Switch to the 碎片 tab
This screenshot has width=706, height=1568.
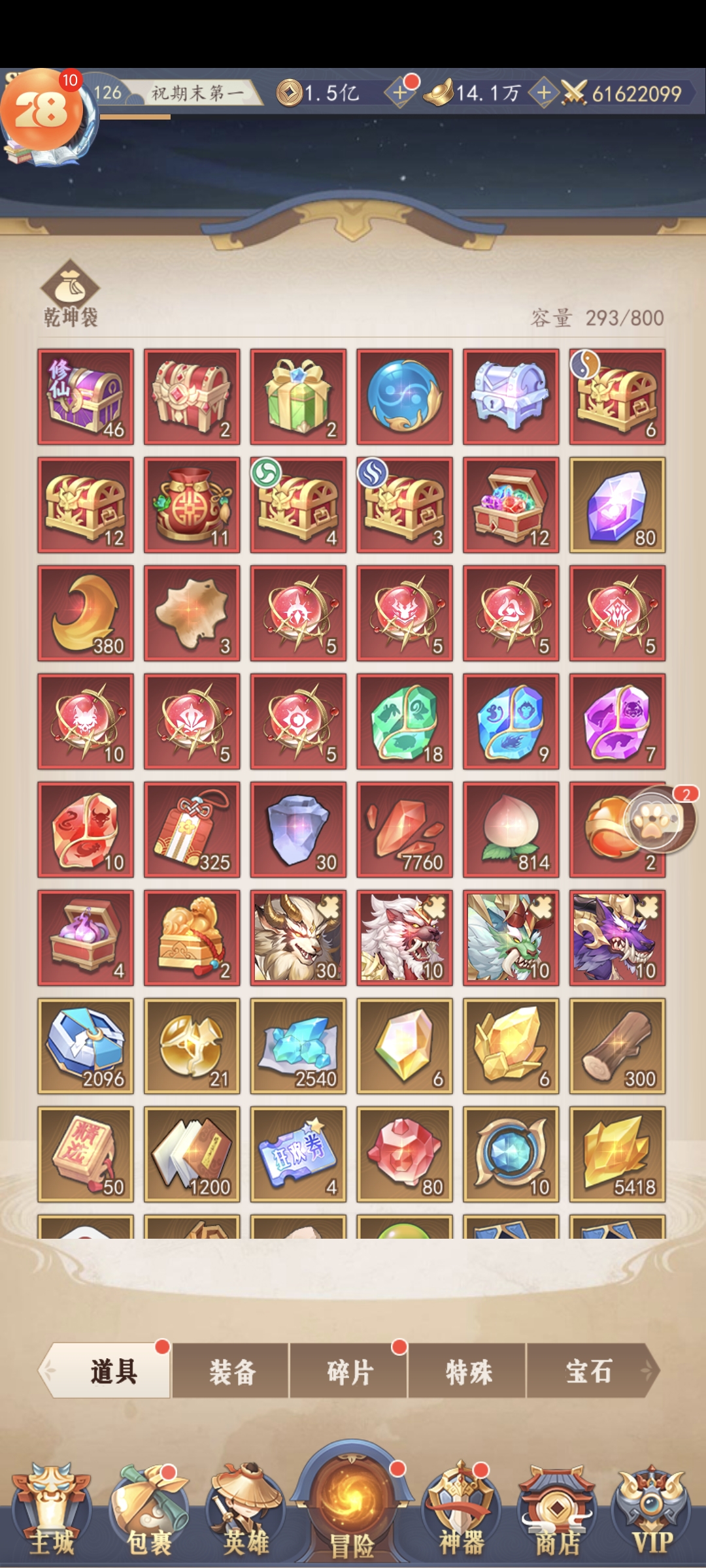pyautogui.click(x=349, y=1371)
